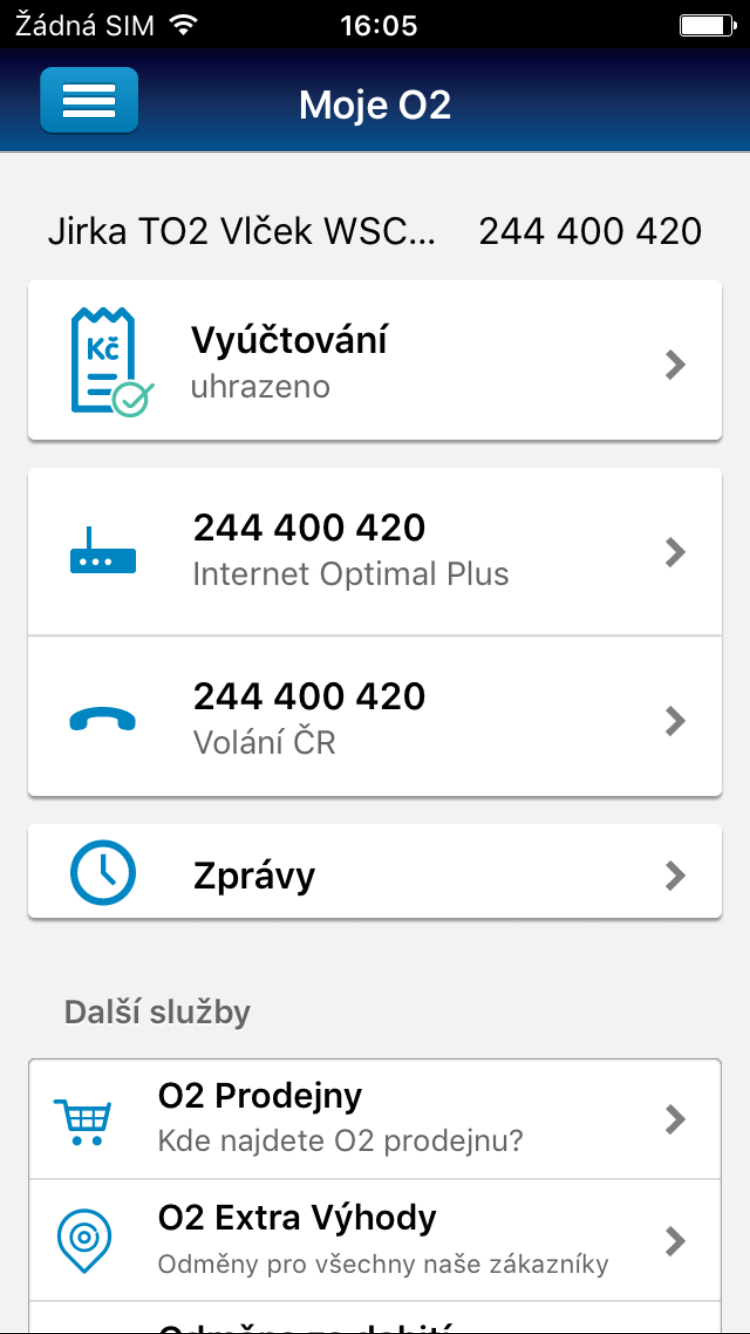Open O2 Extra Výhody rewards
The image size is (750, 1334).
click(375, 1240)
